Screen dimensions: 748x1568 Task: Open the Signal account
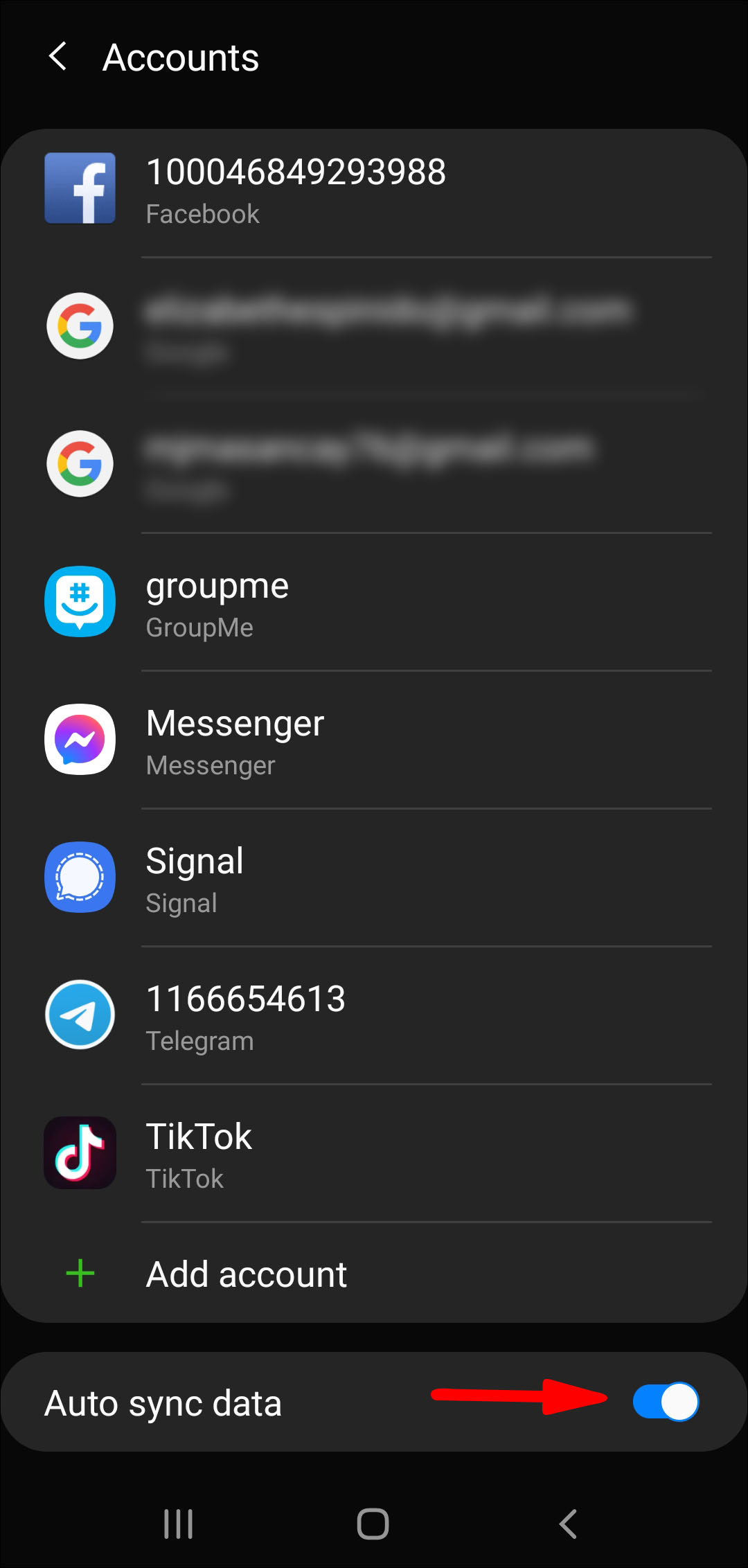(x=374, y=878)
